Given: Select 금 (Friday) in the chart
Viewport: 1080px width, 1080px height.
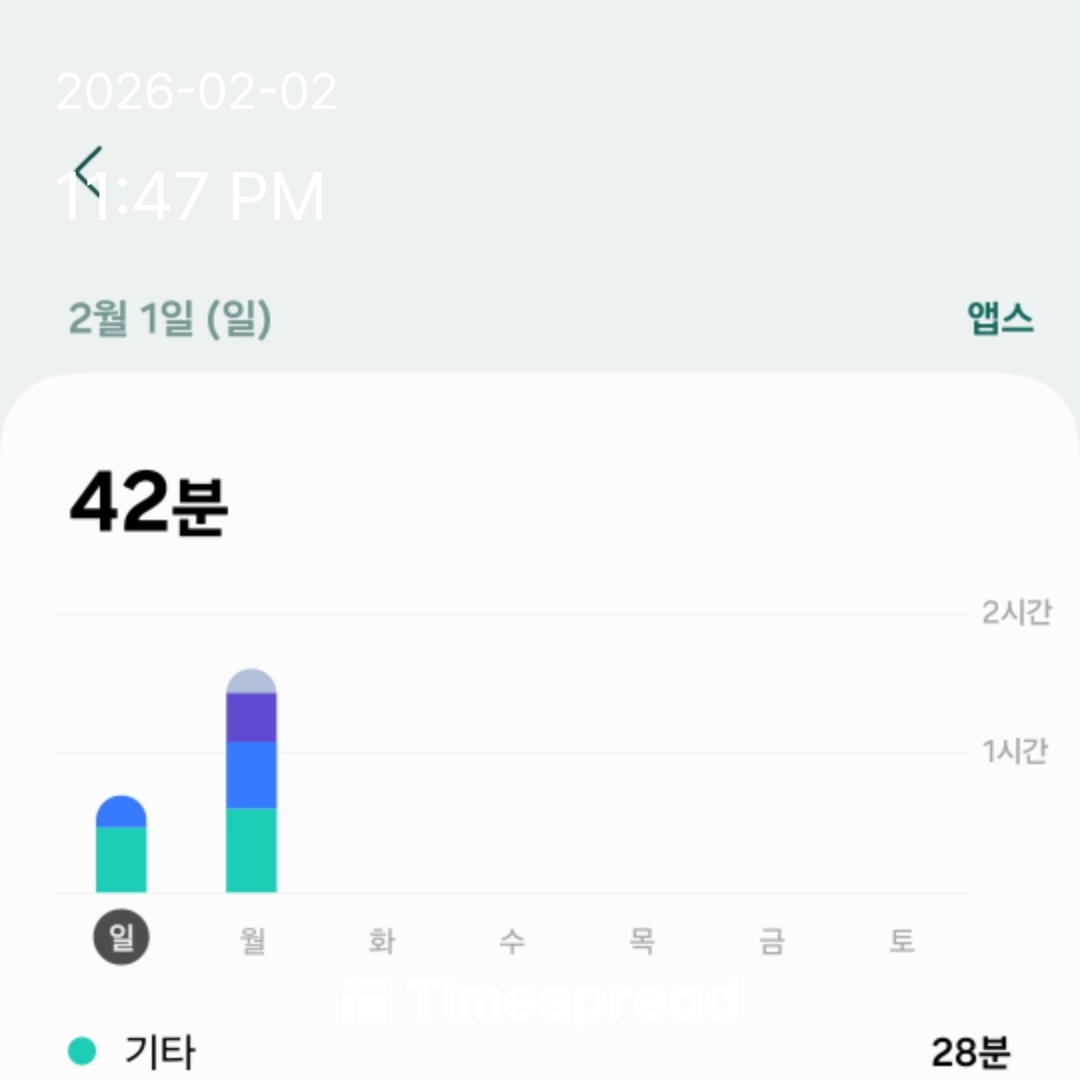Looking at the screenshot, I should click(772, 941).
